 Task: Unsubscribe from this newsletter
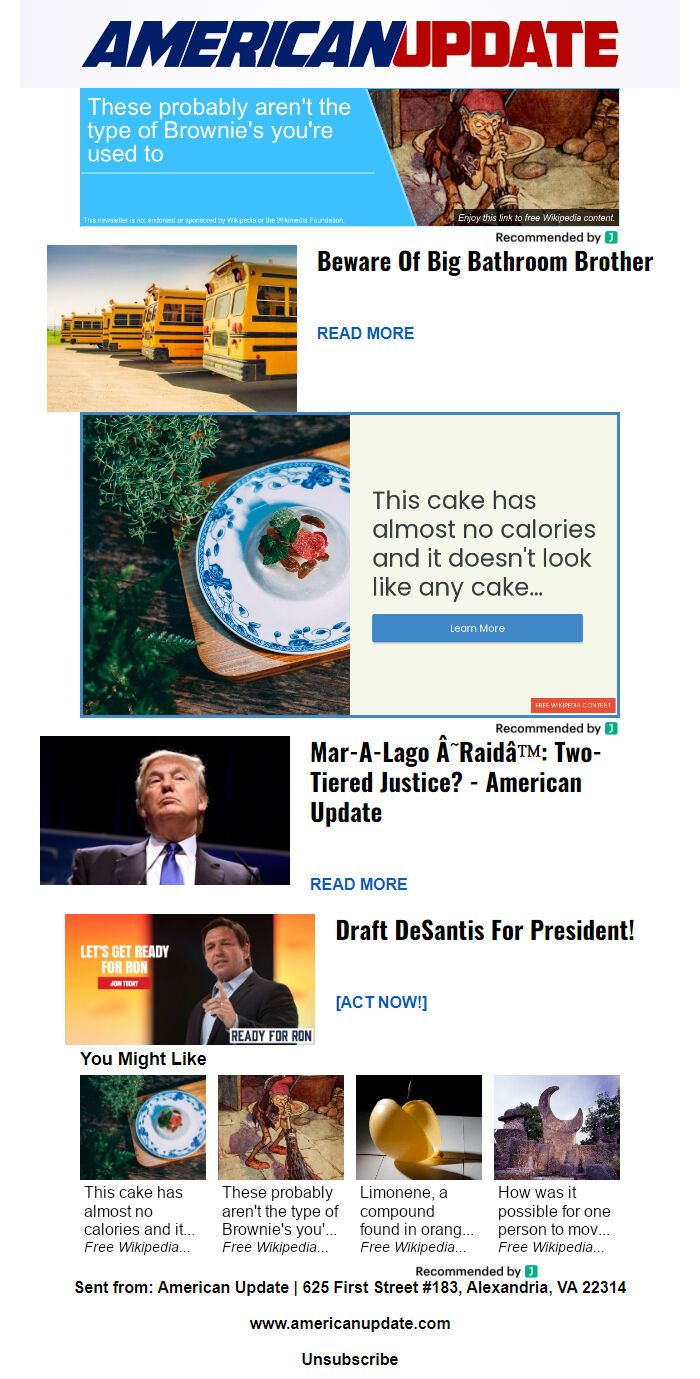350,1359
